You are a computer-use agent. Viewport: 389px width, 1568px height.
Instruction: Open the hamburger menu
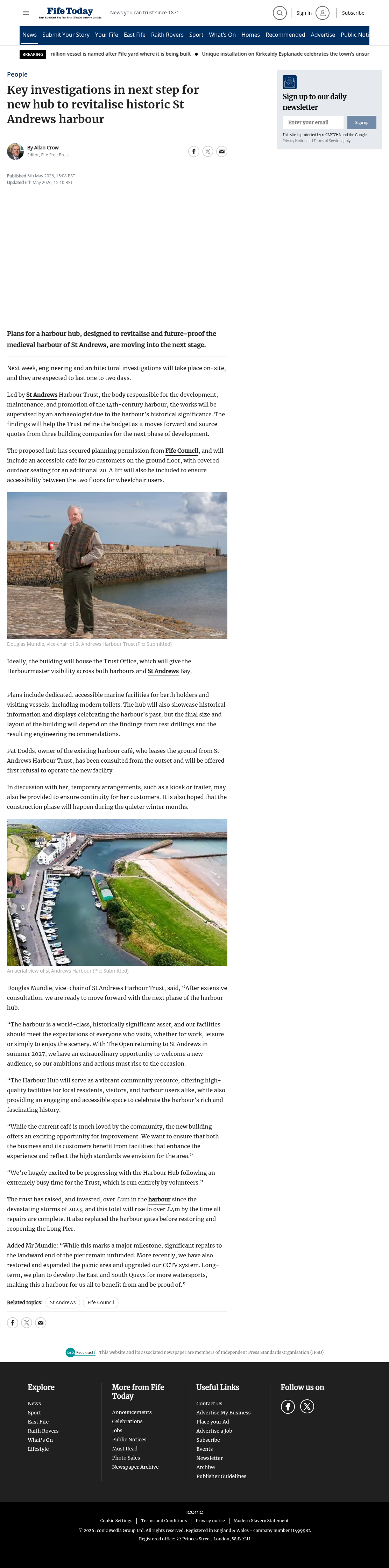pos(26,13)
